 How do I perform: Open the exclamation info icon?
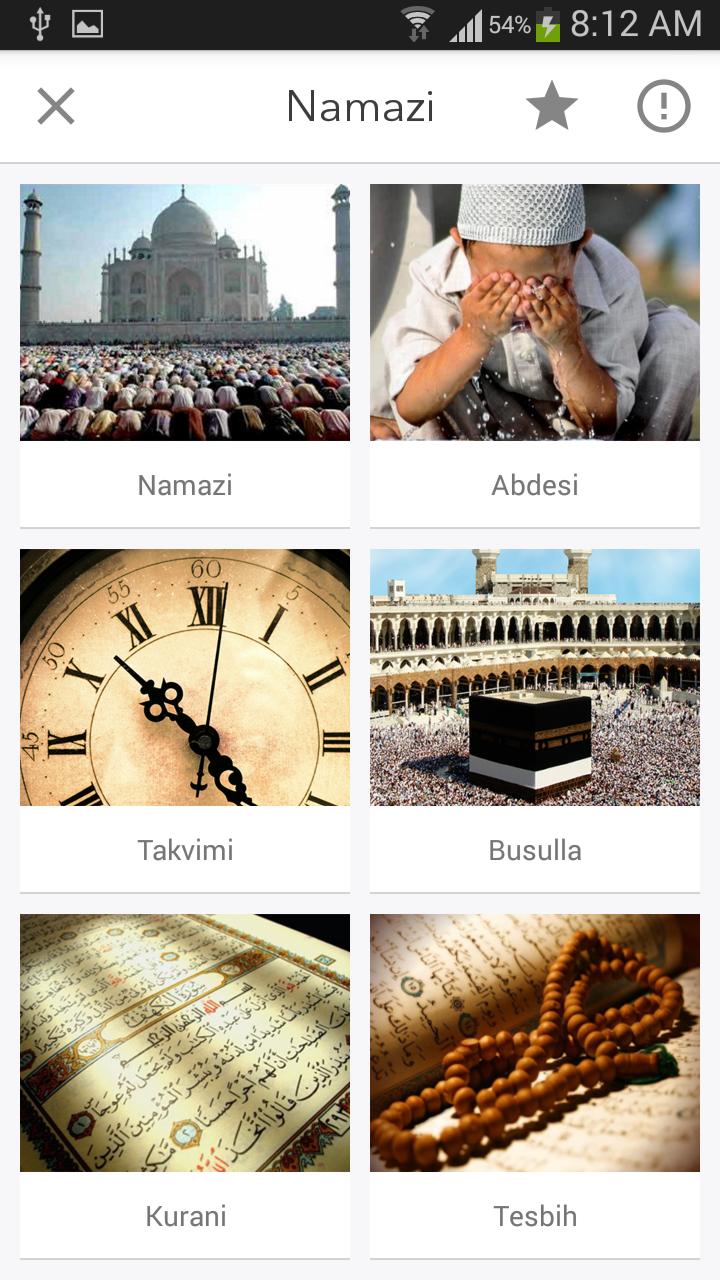coord(664,106)
